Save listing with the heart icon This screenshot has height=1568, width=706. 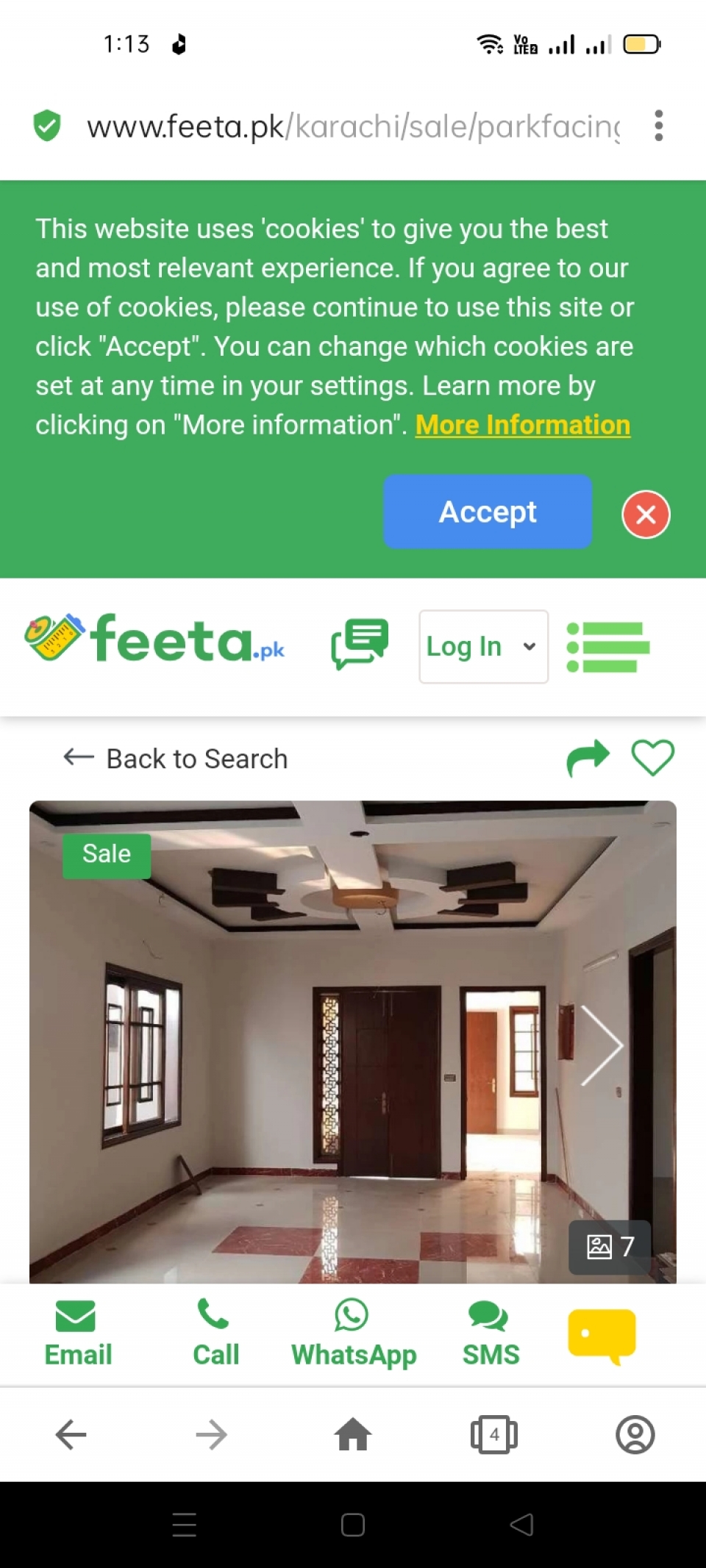tap(652, 758)
